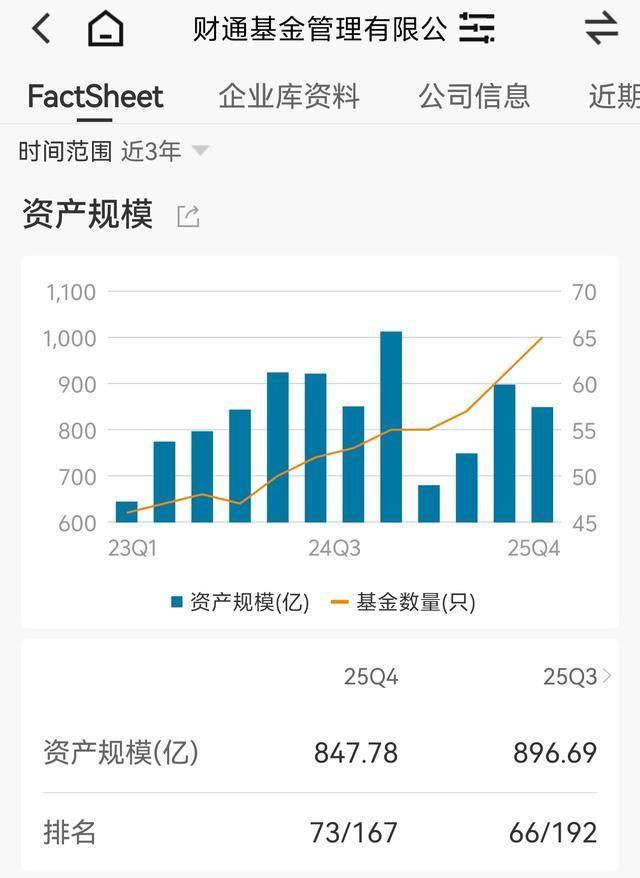Toggle the 基金数量(只) legend item
This screenshot has width=640, height=878.
[403, 602]
